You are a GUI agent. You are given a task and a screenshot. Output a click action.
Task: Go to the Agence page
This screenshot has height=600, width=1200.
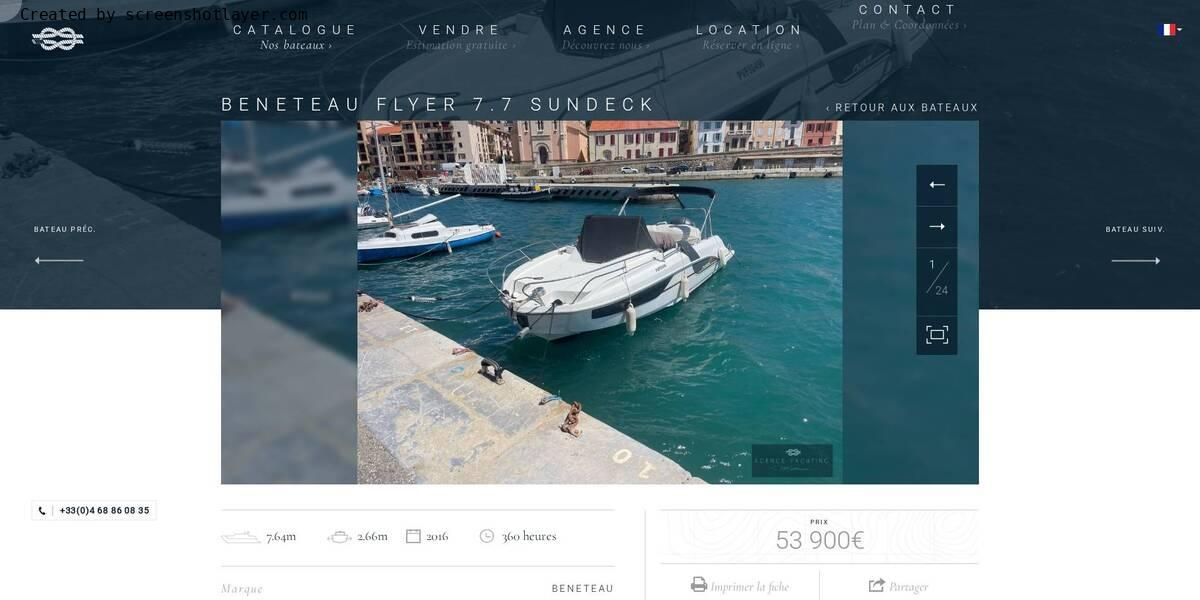click(x=605, y=30)
